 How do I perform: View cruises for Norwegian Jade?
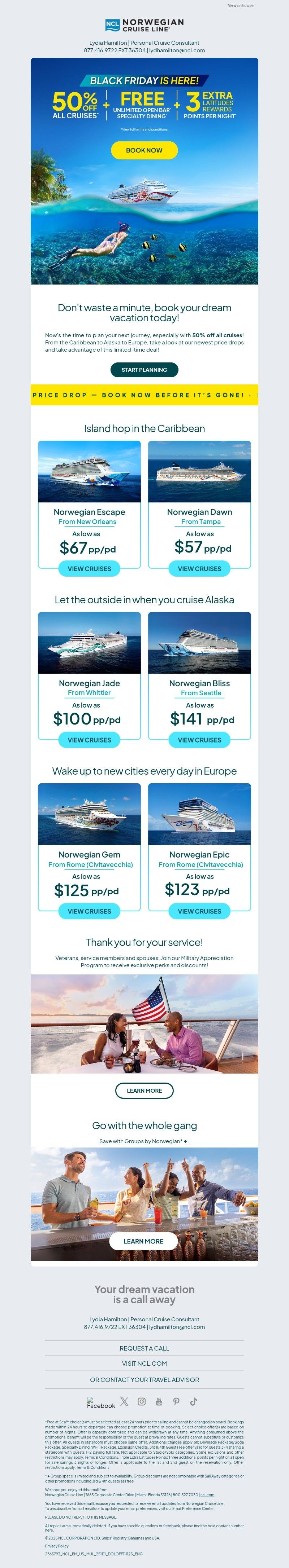point(89,740)
